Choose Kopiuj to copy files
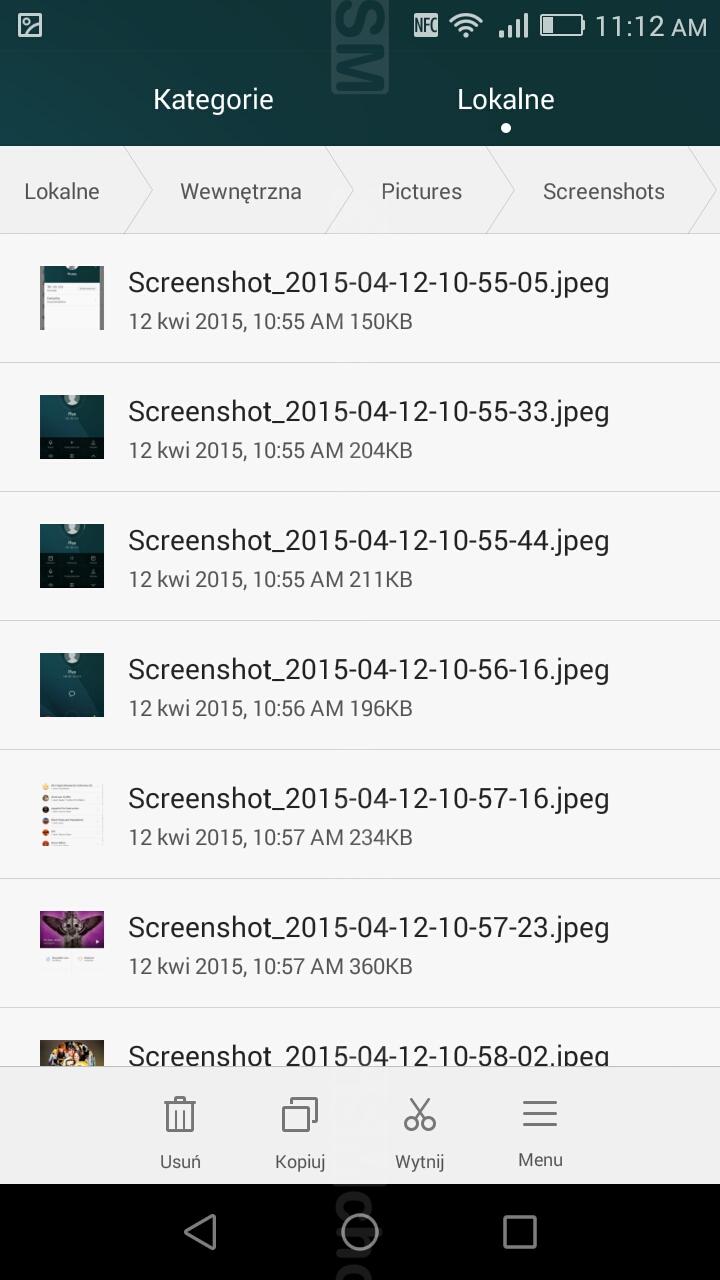 tap(300, 1133)
